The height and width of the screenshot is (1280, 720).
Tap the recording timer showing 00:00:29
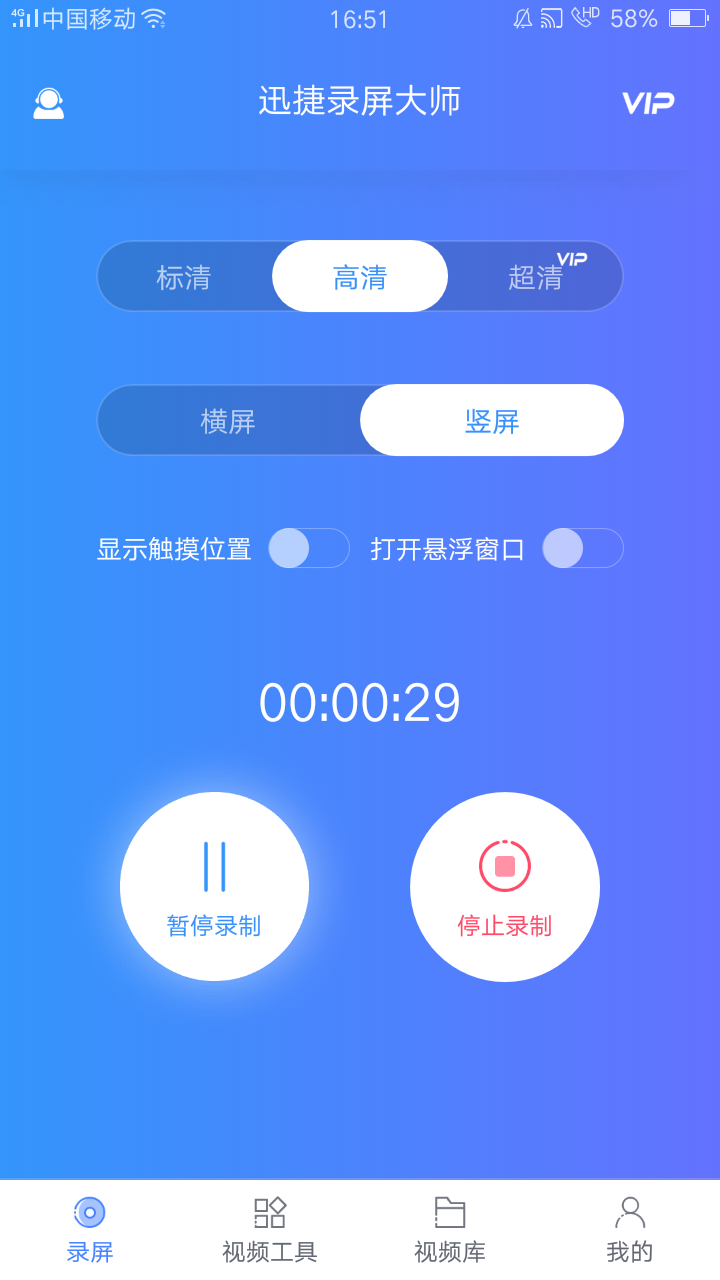[360, 702]
